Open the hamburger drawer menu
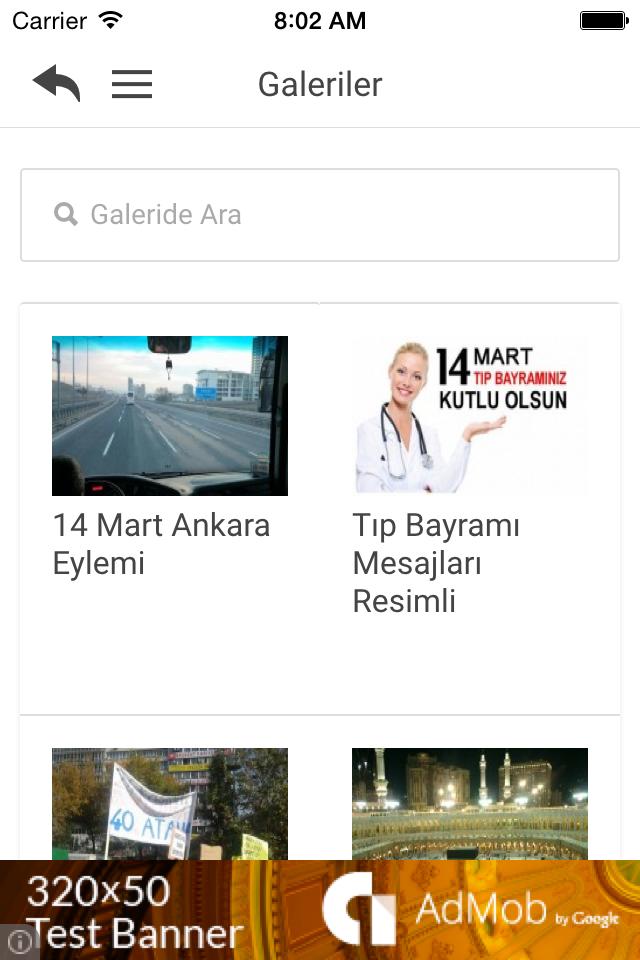Screen dimensions: 640x960 132,84
